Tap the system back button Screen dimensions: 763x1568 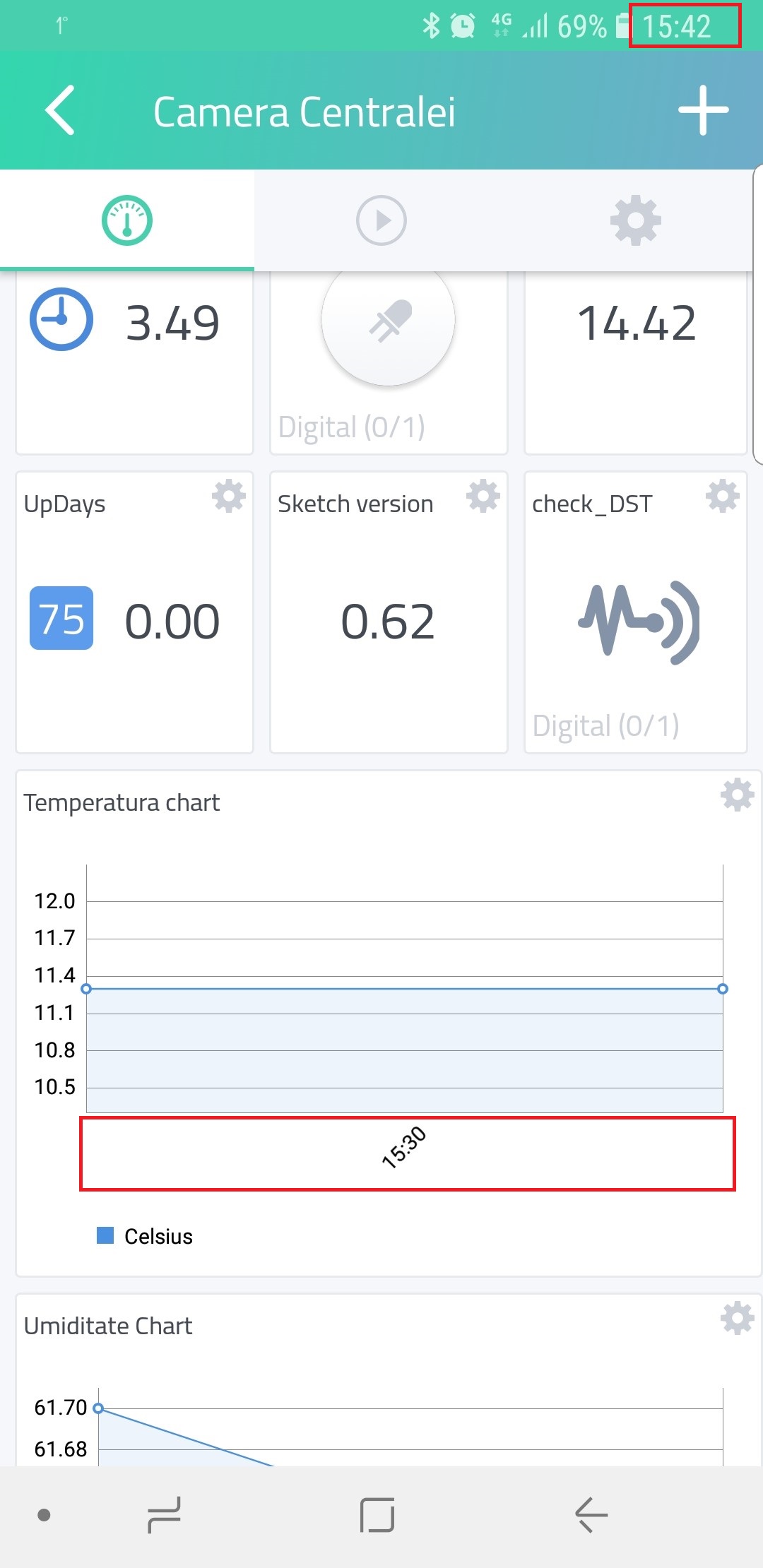(x=591, y=1515)
